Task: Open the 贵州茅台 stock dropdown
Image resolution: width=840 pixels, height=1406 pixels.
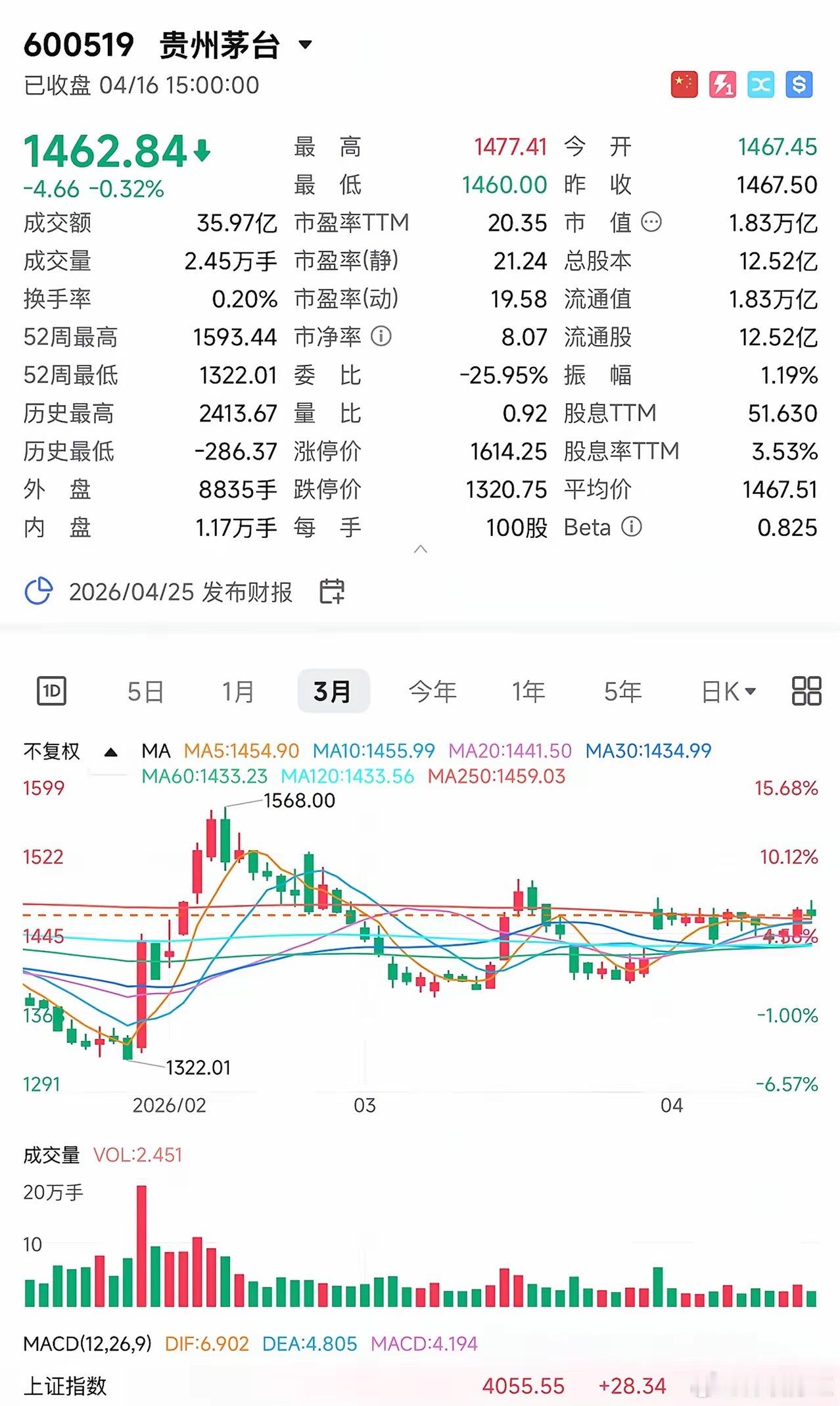Action: click(x=304, y=43)
